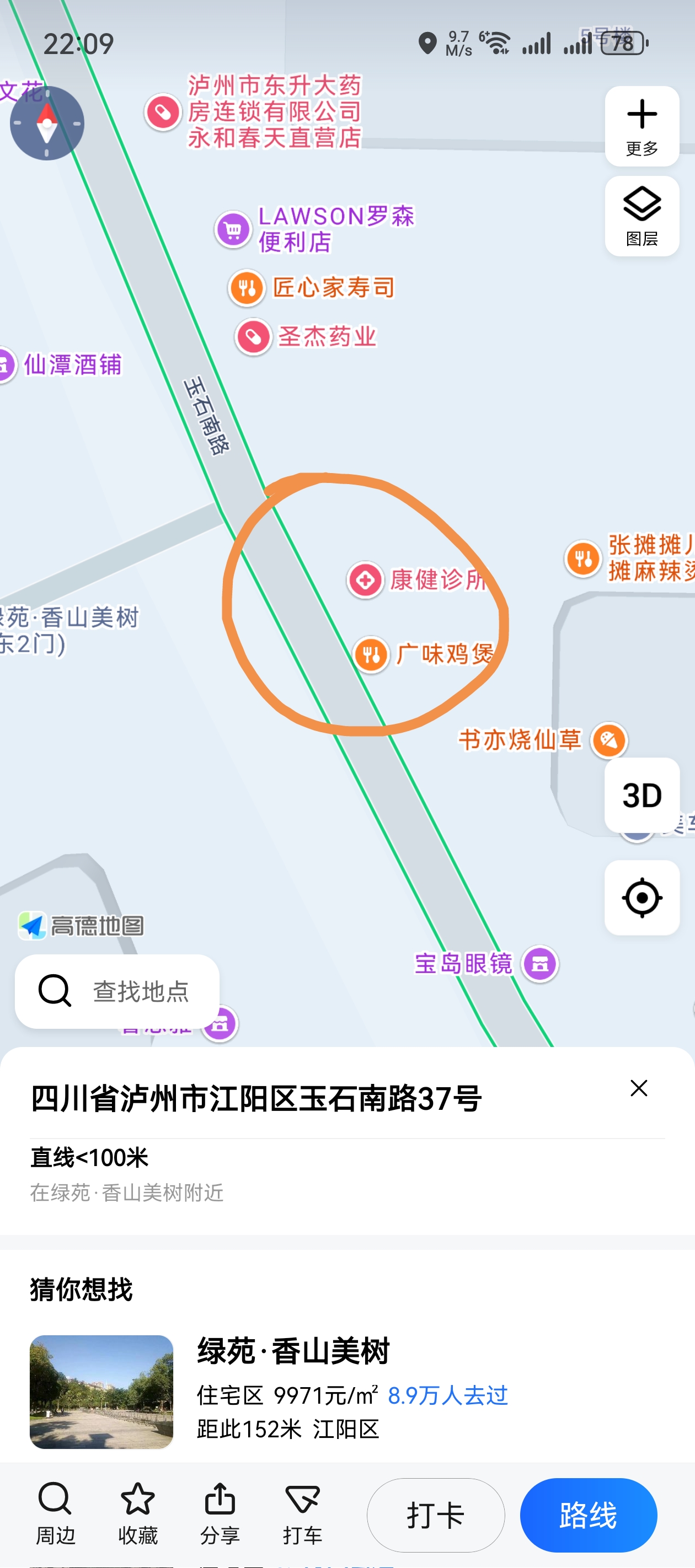Switch the map to 3D view
The image size is (695, 1568).
click(641, 795)
